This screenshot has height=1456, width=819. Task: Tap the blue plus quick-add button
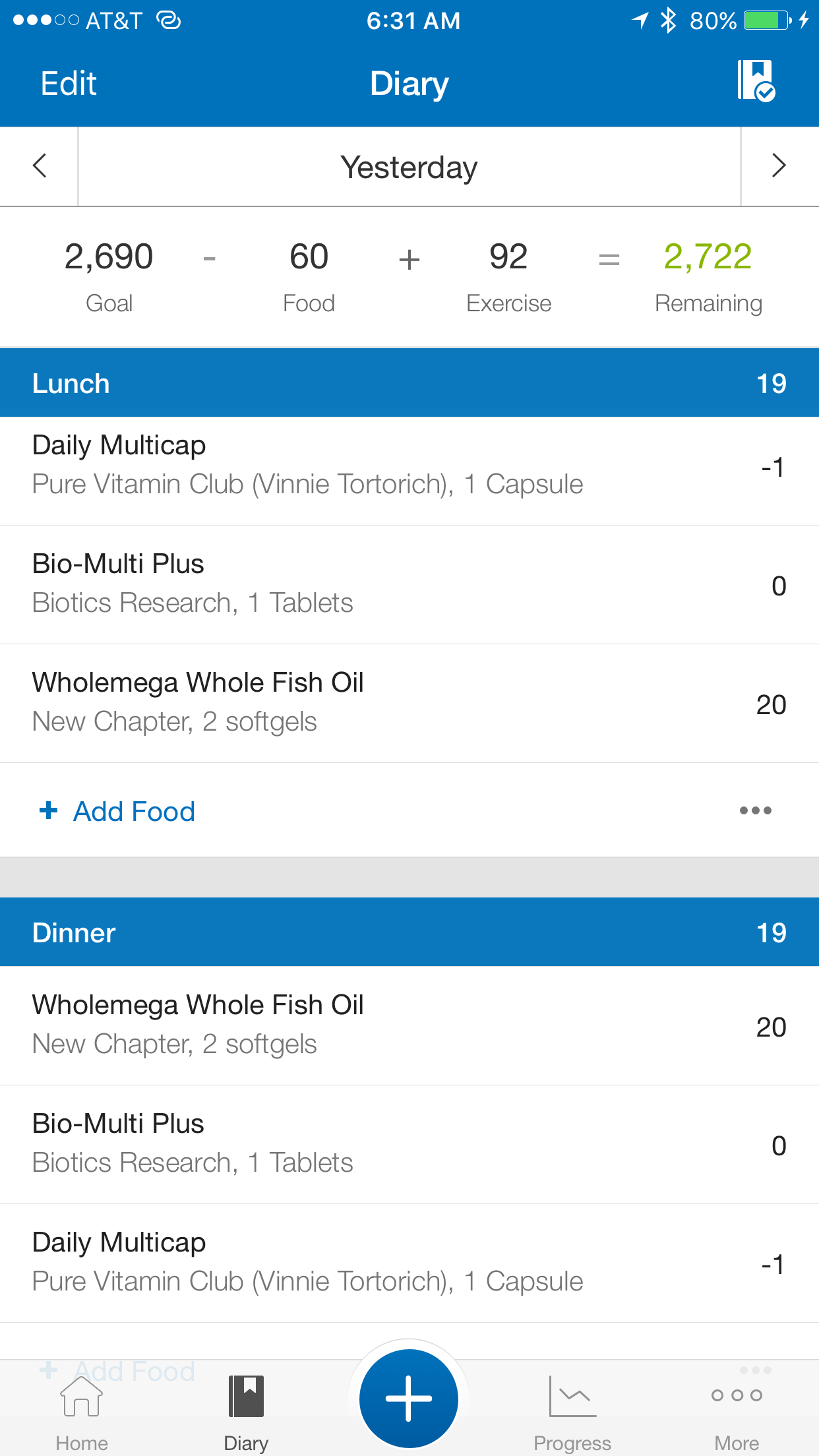[x=409, y=1398]
